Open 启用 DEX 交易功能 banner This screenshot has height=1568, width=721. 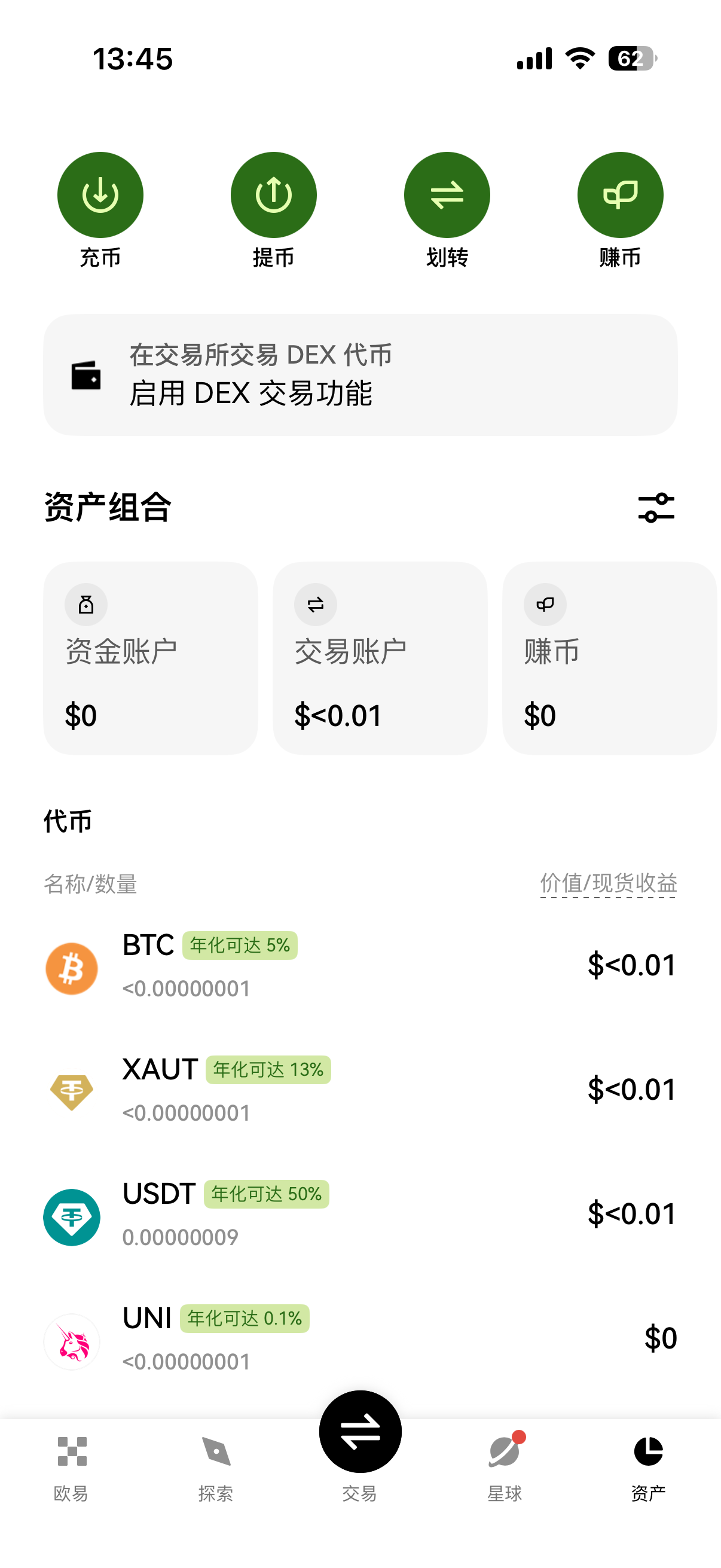(x=360, y=375)
